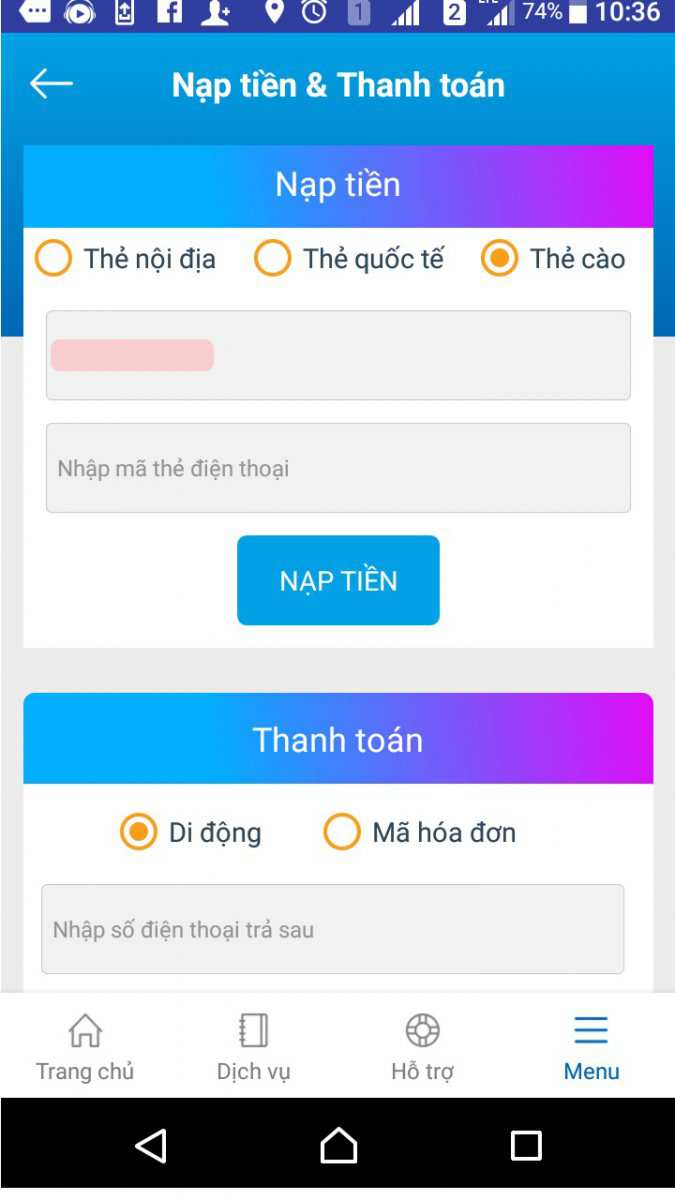Open the Menu tab
This screenshot has height=1200, width=675.
coord(591,1046)
